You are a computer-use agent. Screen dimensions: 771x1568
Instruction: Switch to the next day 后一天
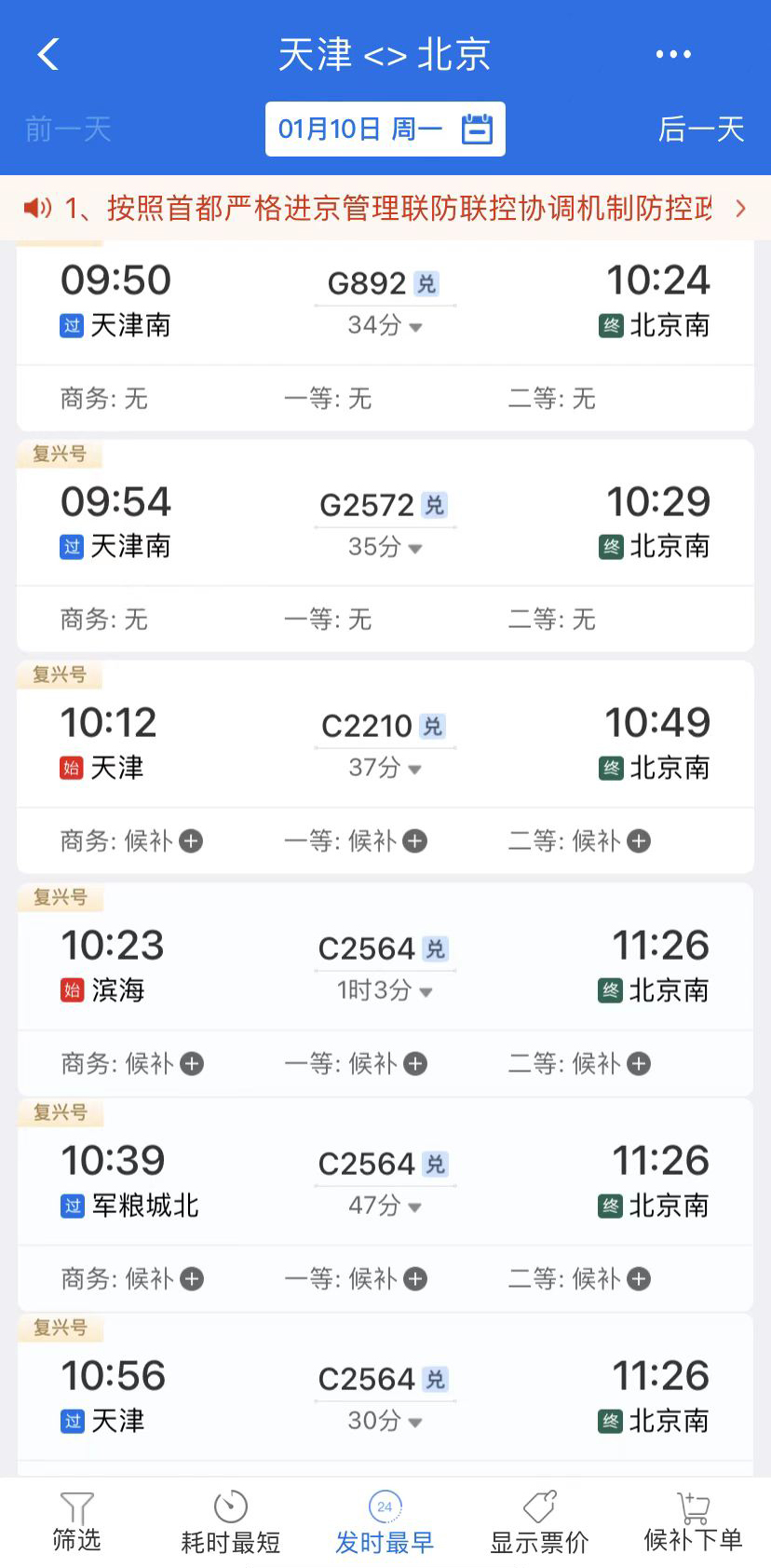click(700, 129)
